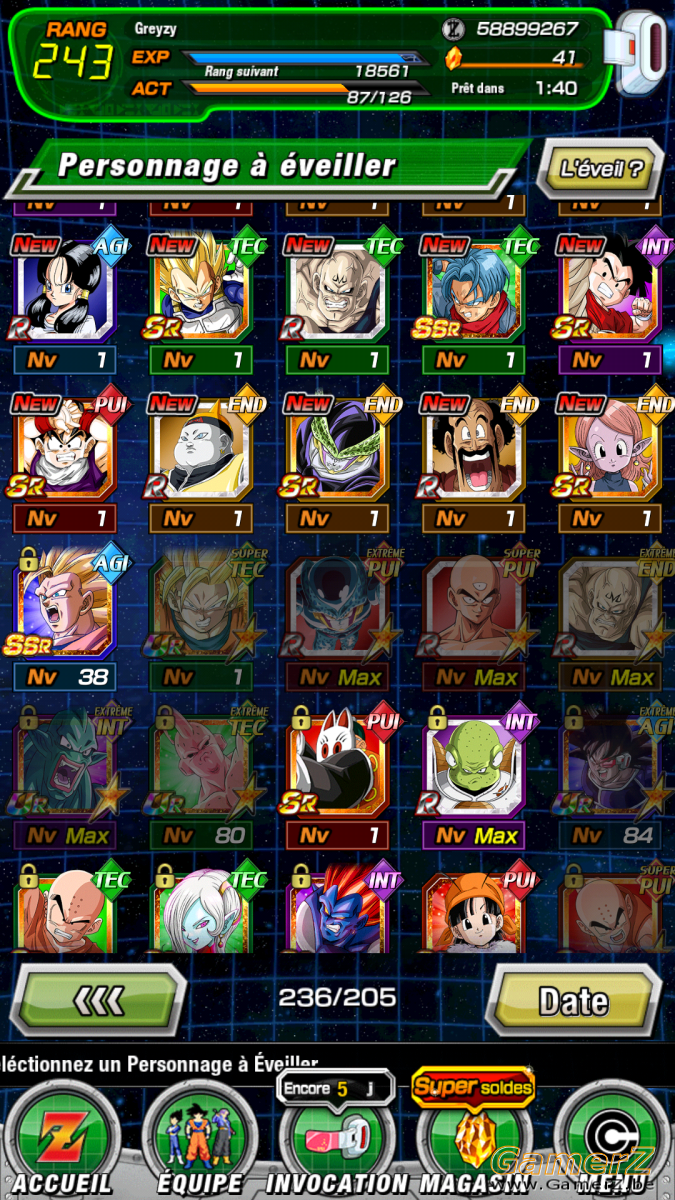
Task: Tap the L'éveil ? help button
Action: click(x=601, y=168)
